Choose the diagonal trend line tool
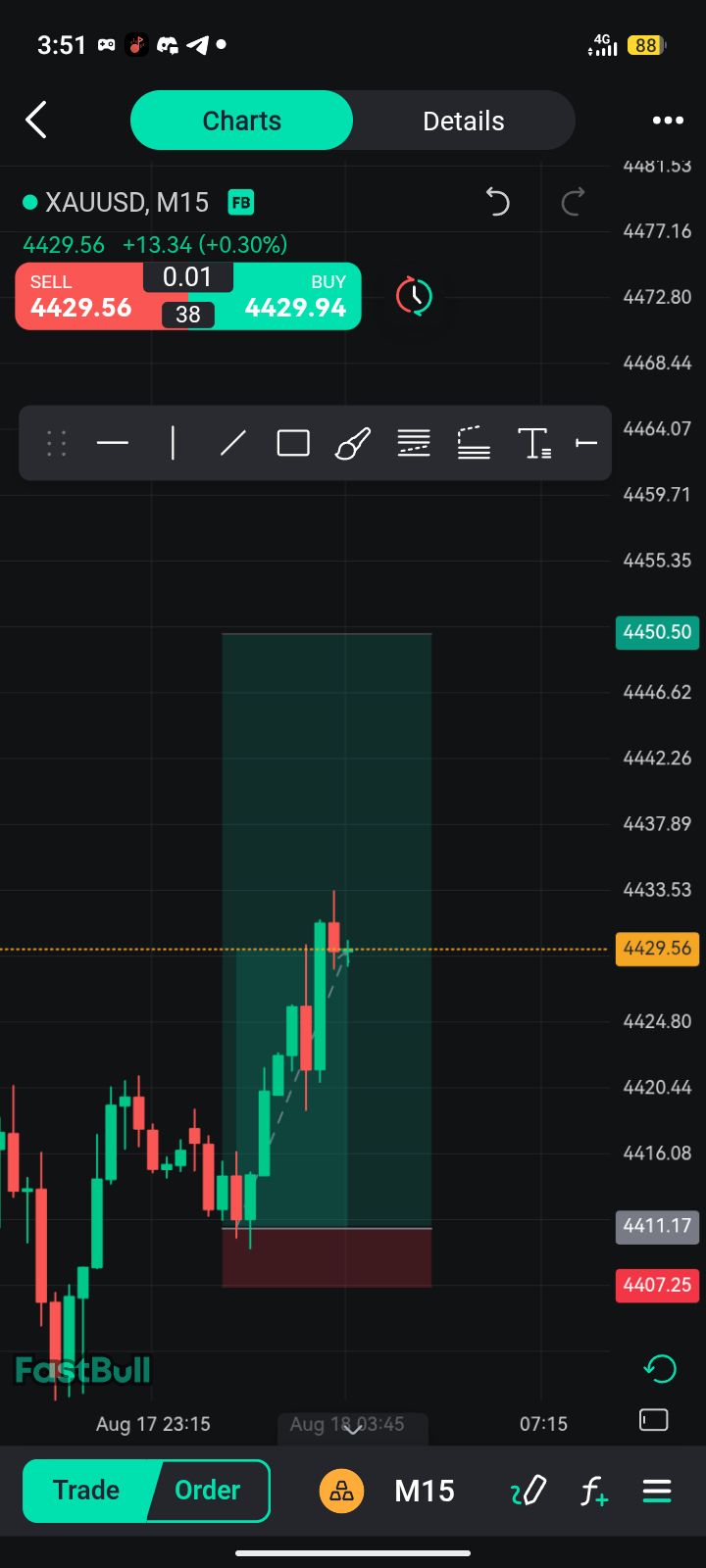Screen dimensions: 706x1568 233,444
